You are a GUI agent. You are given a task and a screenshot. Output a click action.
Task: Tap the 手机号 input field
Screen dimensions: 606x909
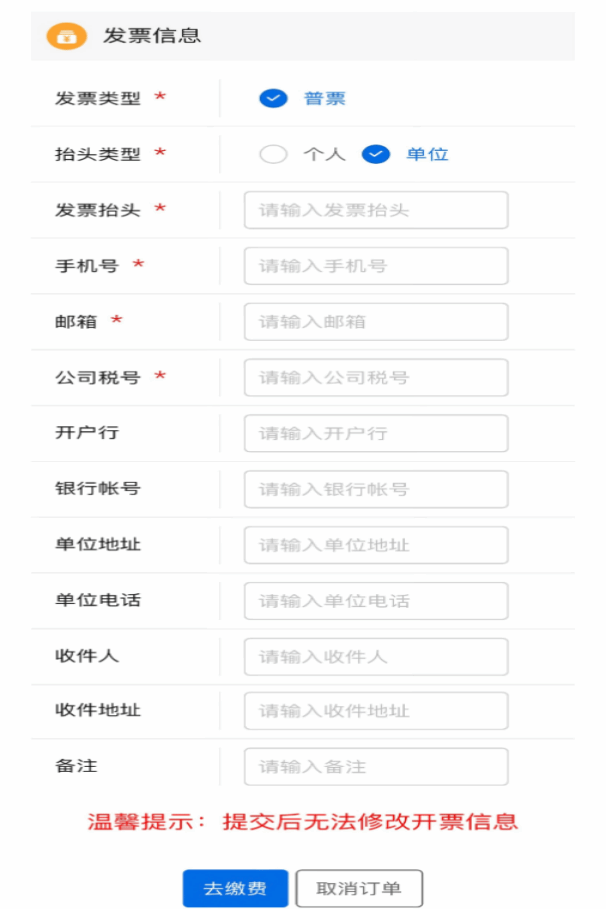click(376, 266)
